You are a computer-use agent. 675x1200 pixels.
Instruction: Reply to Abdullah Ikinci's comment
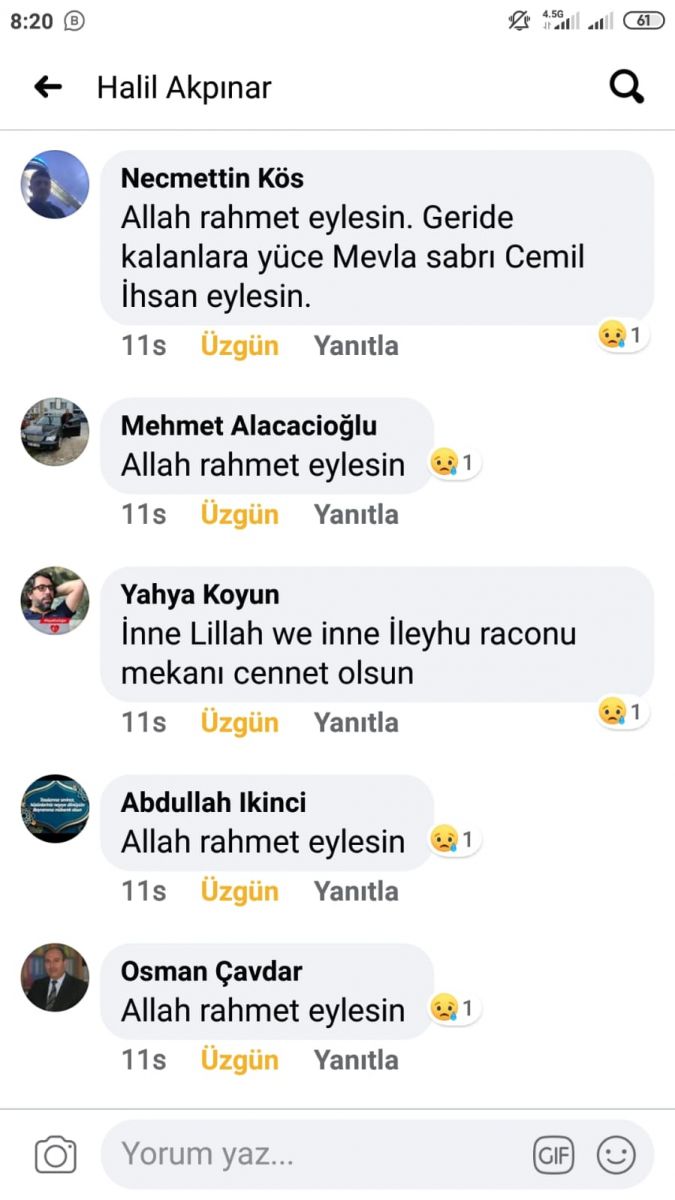[x=356, y=891]
